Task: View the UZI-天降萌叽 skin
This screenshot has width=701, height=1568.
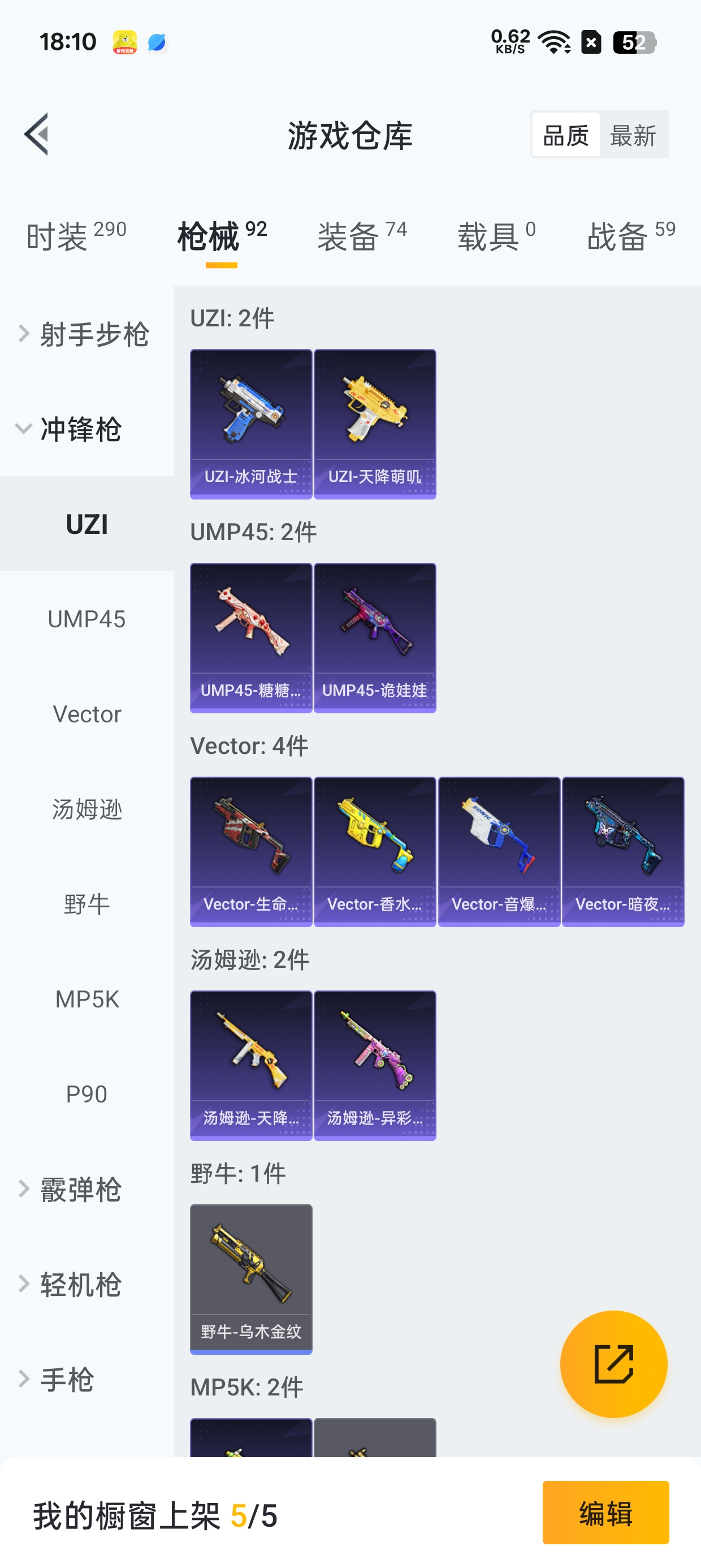Action: pyautogui.click(x=375, y=424)
